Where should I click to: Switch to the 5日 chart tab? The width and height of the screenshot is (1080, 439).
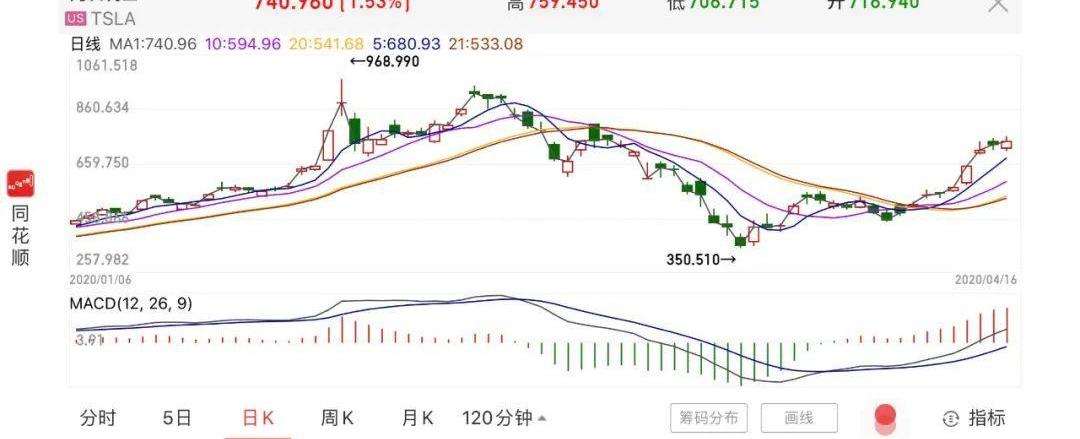pyautogui.click(x=177, y=418)
